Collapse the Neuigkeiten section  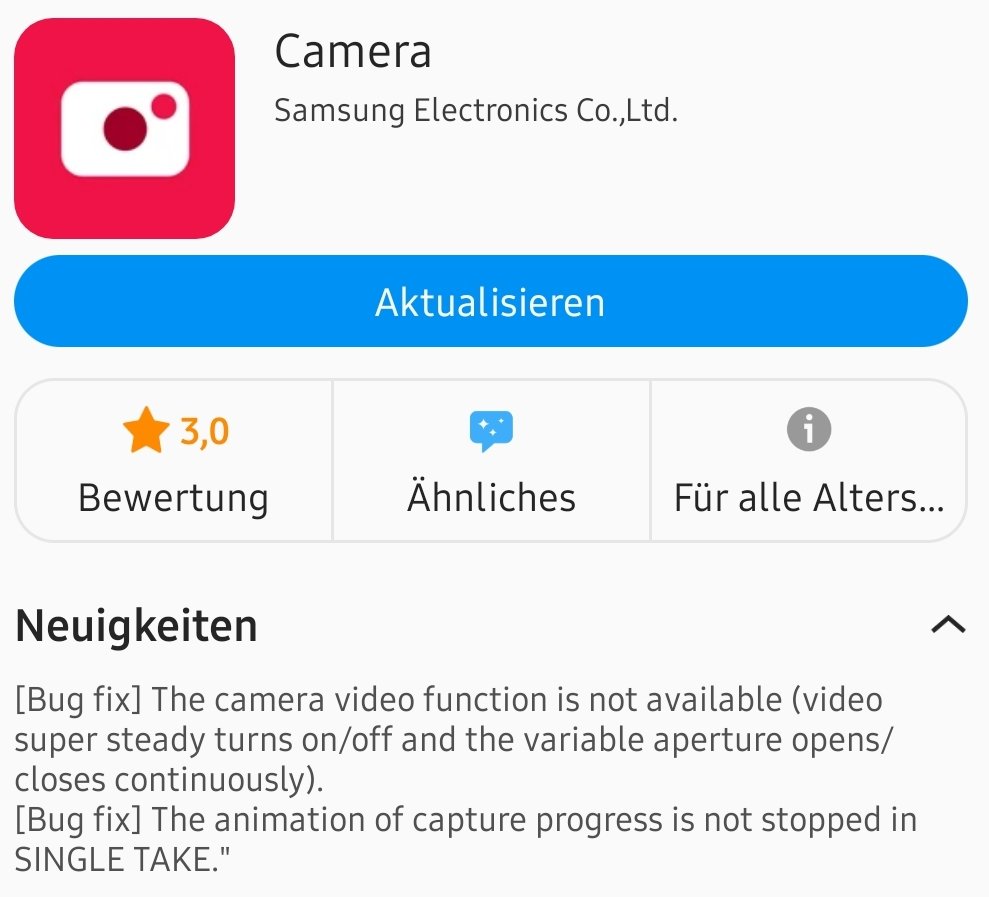coord(947,626)
